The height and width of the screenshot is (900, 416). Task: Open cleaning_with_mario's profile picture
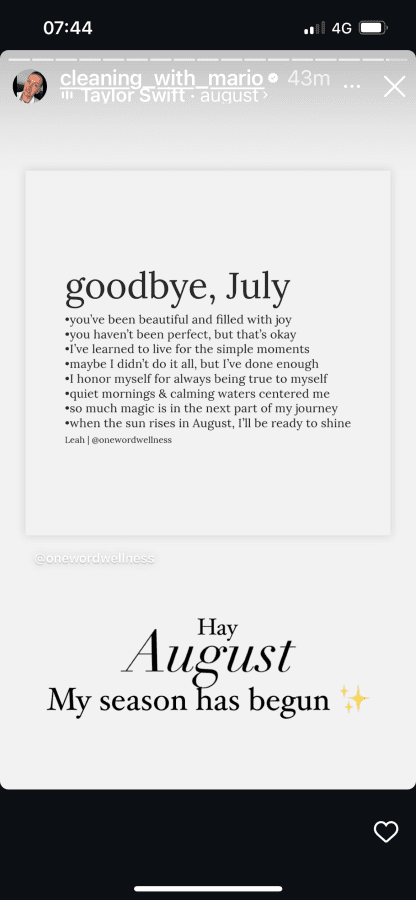(x=30, y=87)
